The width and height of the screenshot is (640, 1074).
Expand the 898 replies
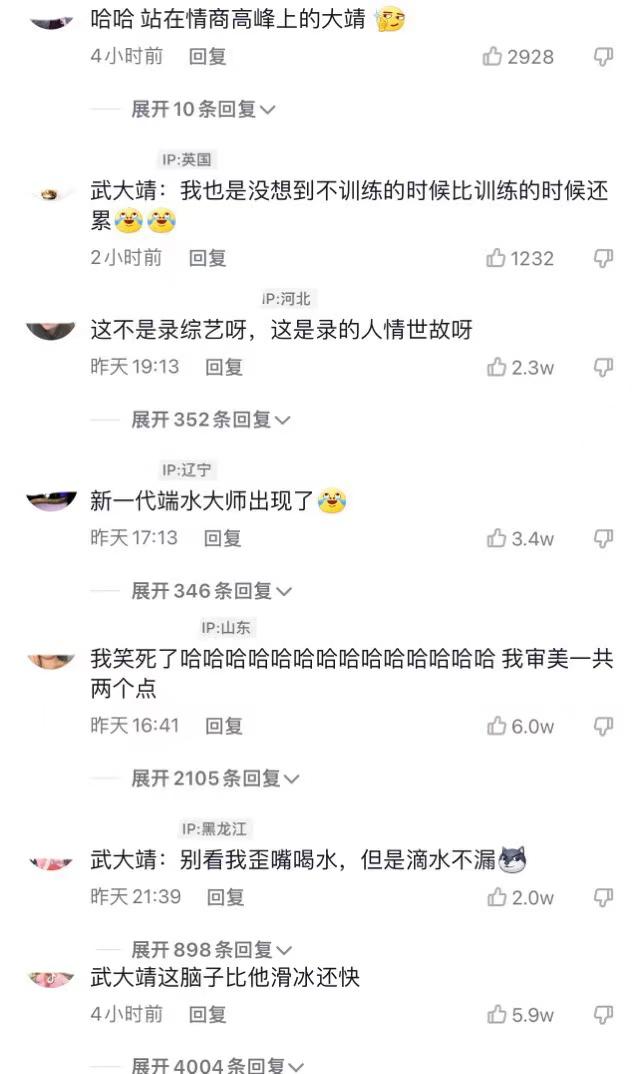[211, 950]
